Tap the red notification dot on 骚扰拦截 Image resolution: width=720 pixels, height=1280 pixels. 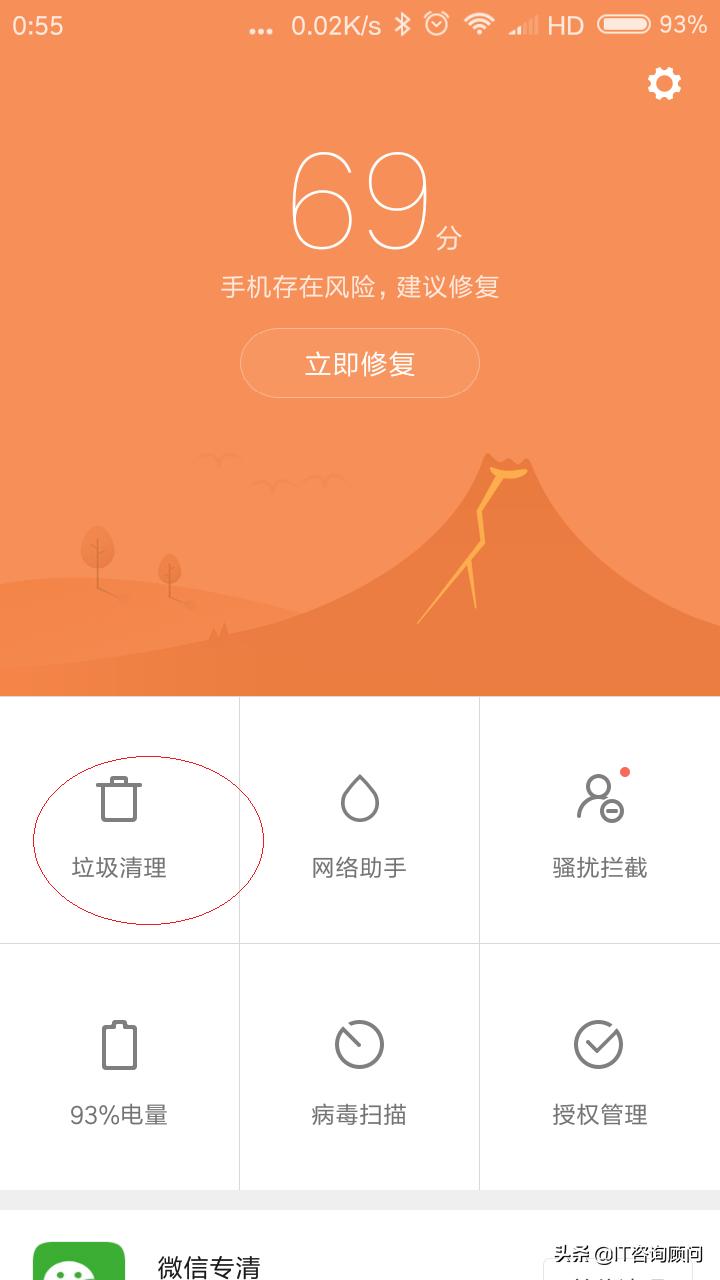coord(626,771)
